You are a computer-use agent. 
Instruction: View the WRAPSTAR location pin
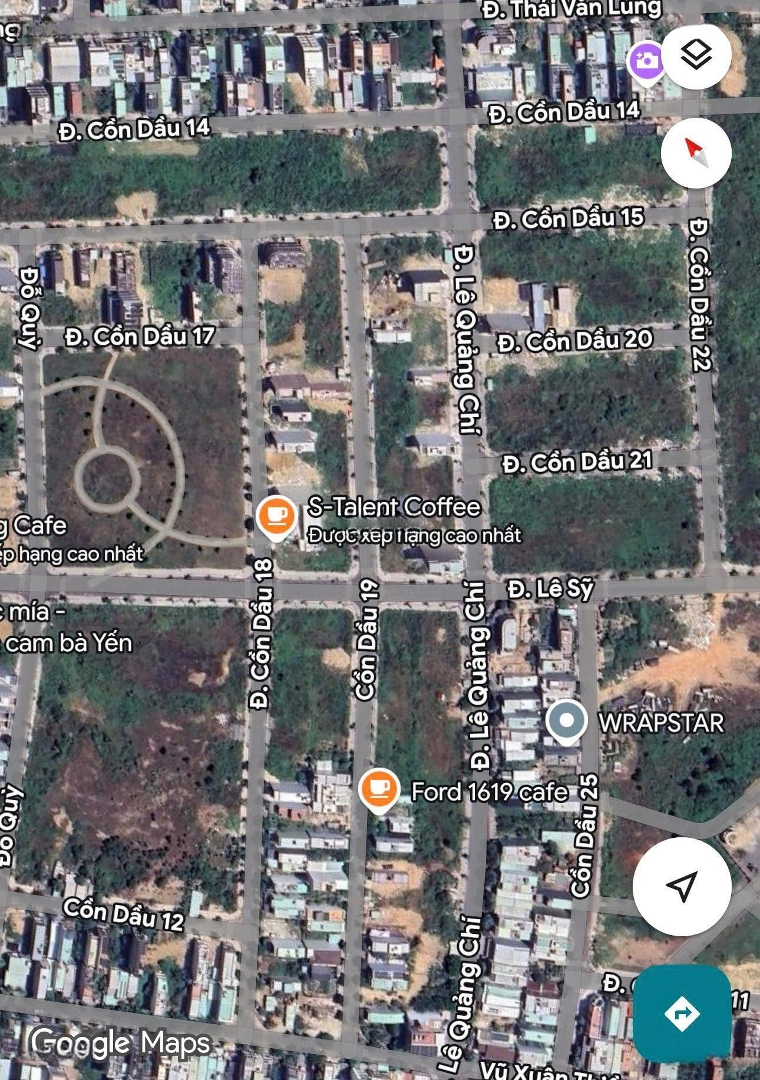(567, 722)
